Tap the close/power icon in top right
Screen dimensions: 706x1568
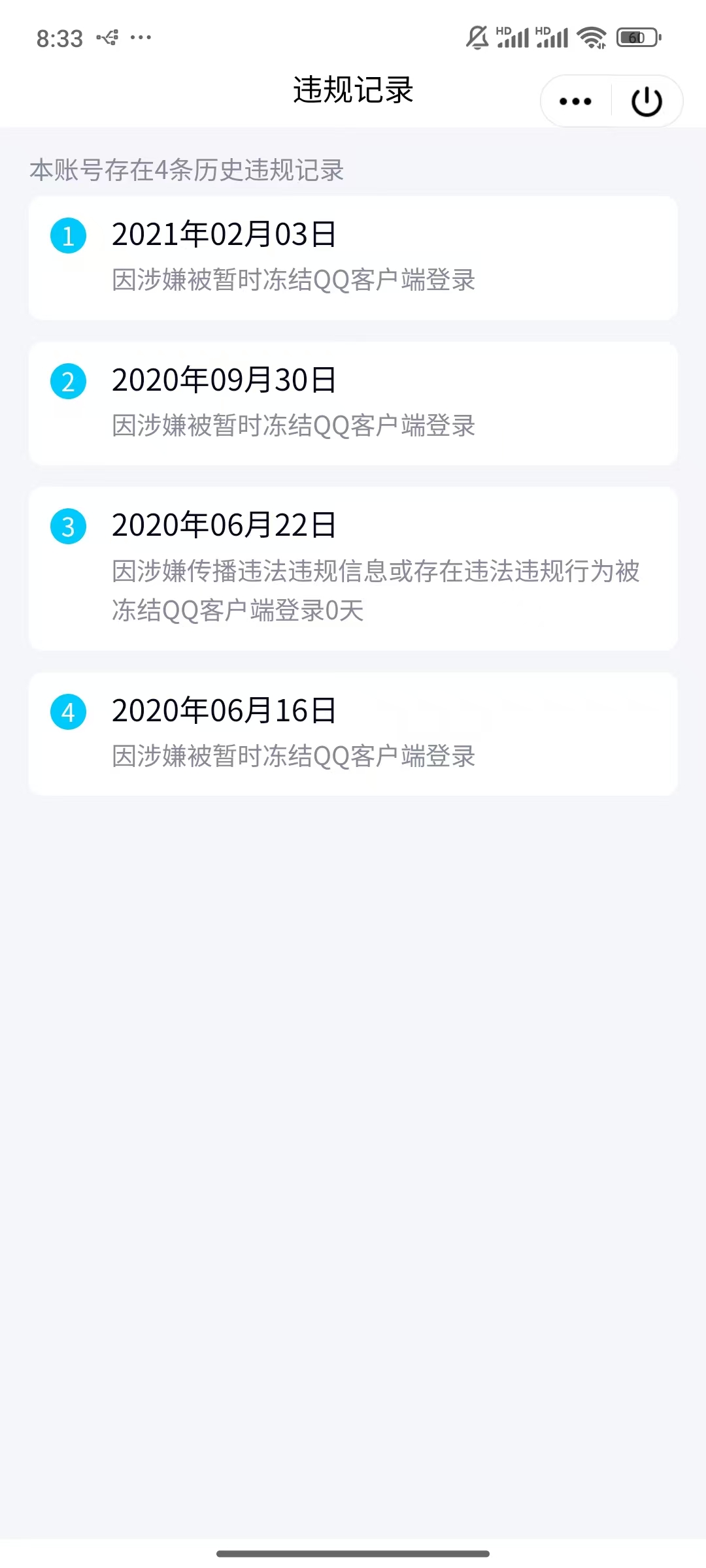coord(646,101)
